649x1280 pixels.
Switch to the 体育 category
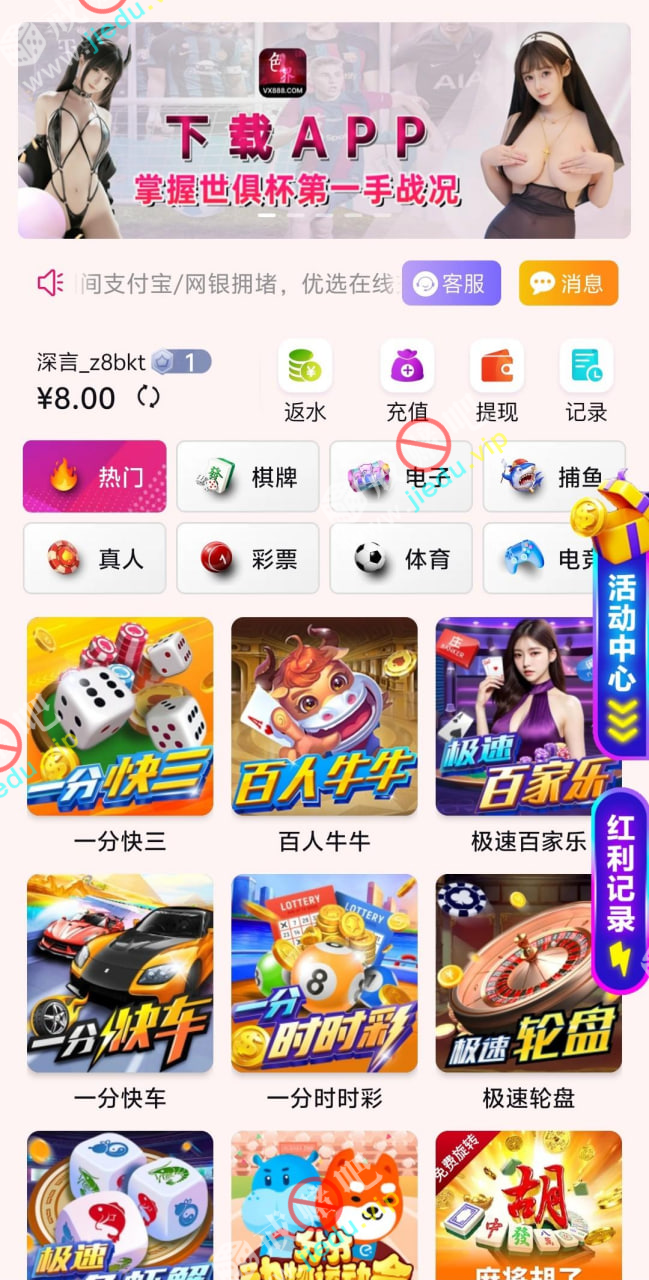point(401,558)
